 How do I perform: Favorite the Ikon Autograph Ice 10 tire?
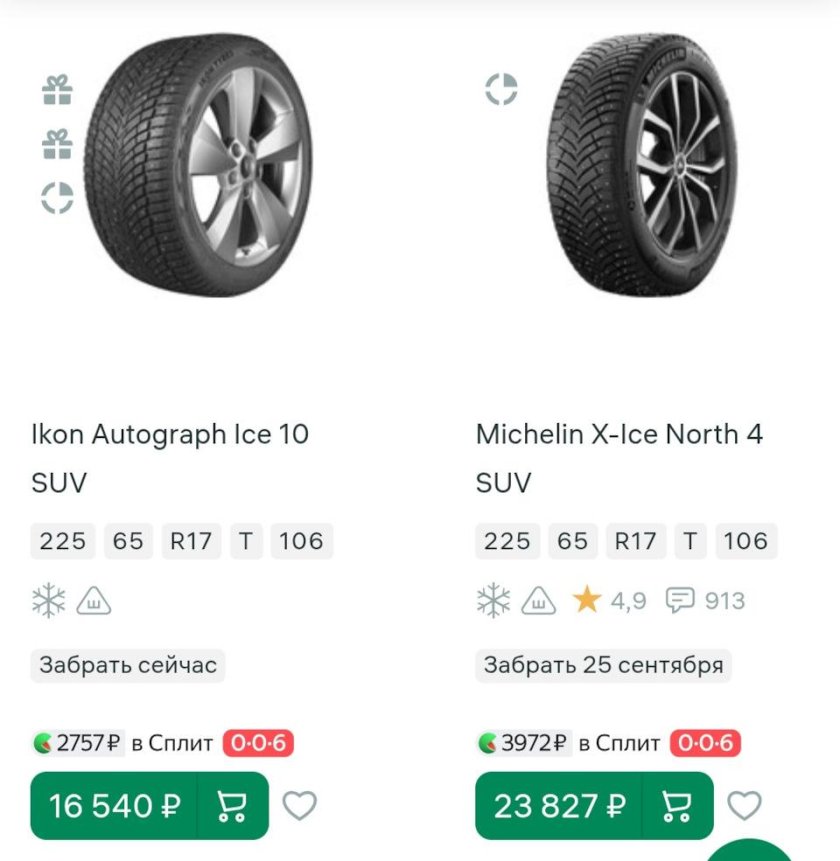point(299,805)
